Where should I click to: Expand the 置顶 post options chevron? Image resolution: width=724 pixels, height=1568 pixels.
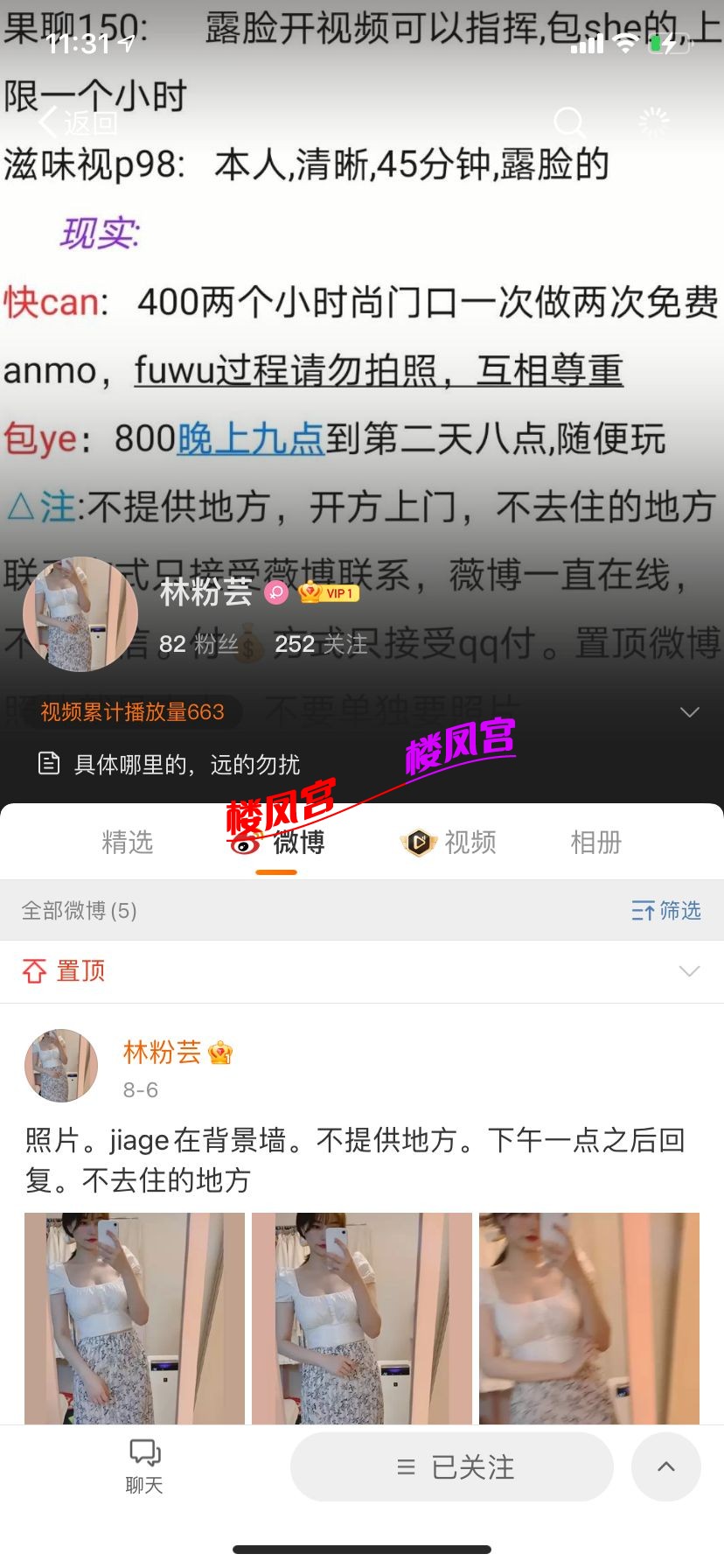point(690,971)
